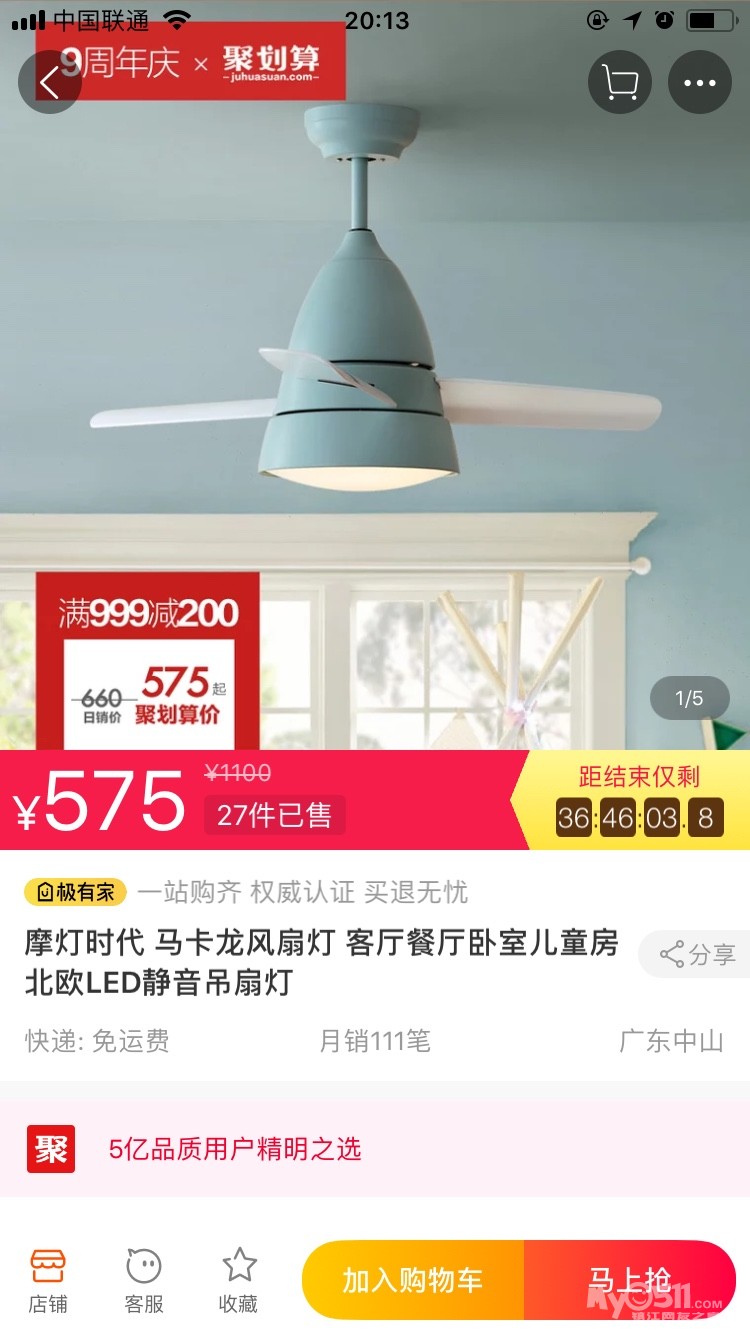
Task: Open the 店铺 store page
Action: pyautogui.click(x=48, y=1280)
